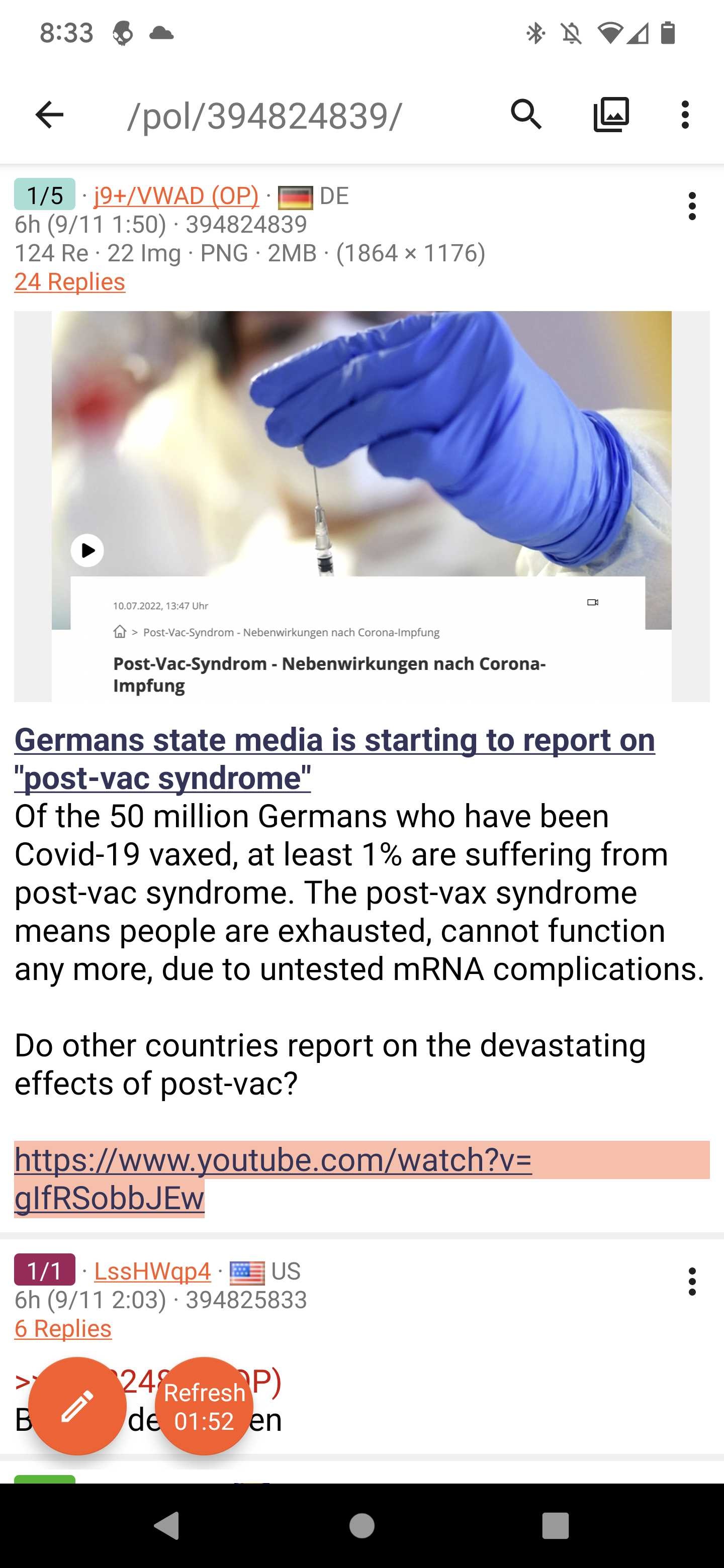The image size is (724, 1568).
Task: Refresh the thread now
Action: pos(204,1406)
